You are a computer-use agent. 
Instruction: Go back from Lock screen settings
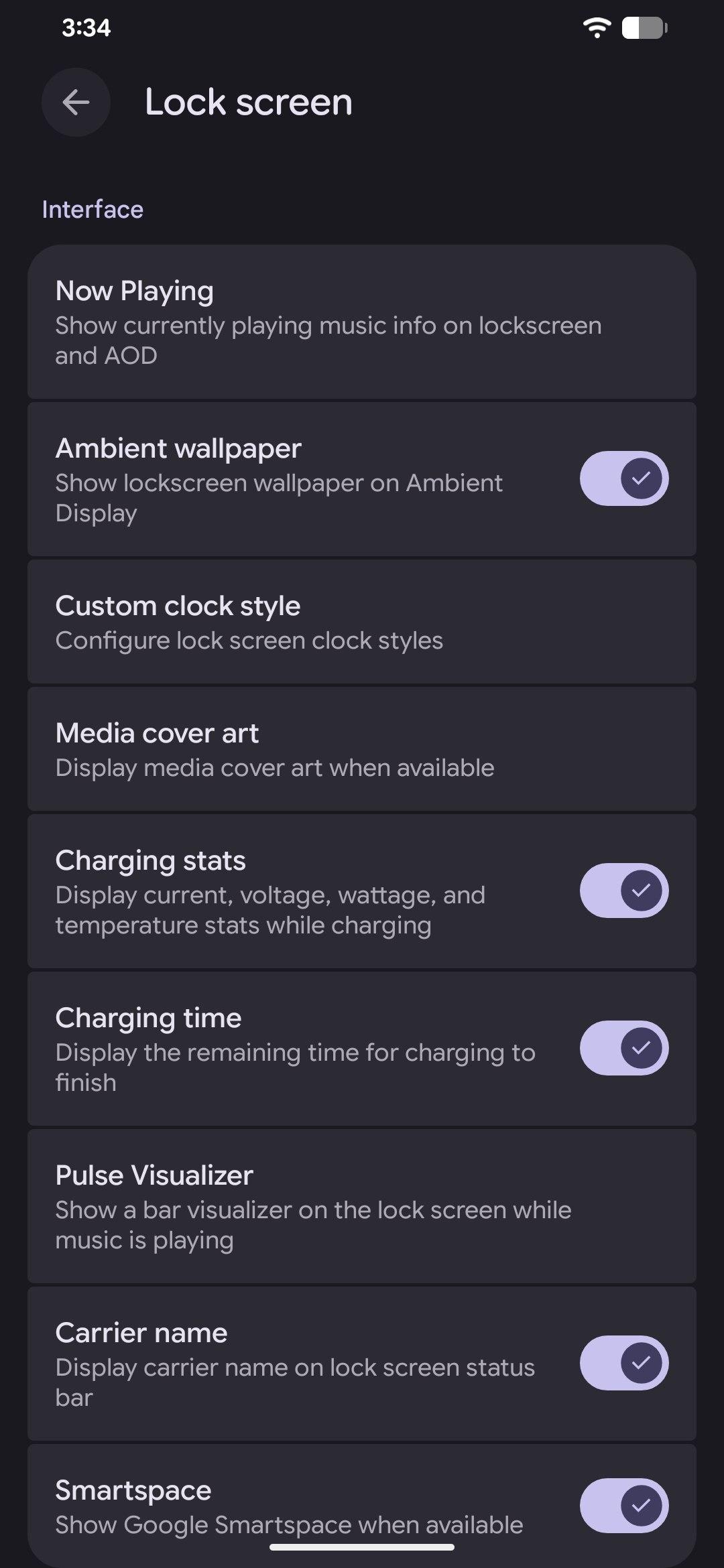pyautogui.click(x=76, y=103)
